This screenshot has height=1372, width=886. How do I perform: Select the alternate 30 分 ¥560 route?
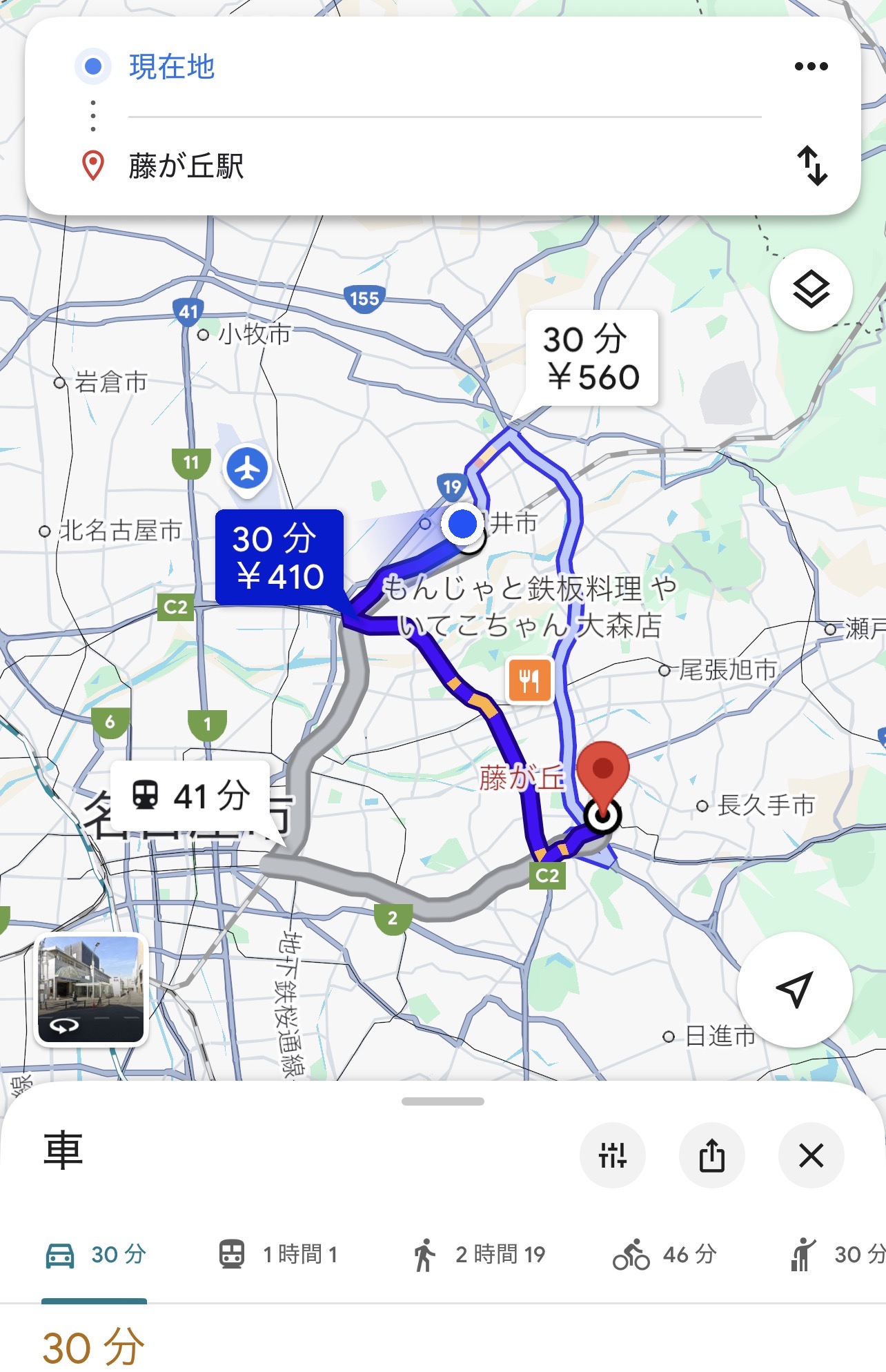[x=591, y=358]
